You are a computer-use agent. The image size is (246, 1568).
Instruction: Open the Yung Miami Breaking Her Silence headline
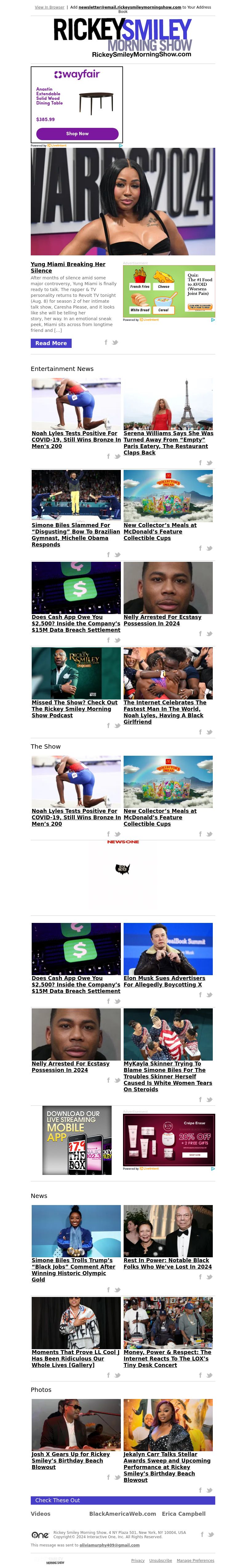point(68,267)
